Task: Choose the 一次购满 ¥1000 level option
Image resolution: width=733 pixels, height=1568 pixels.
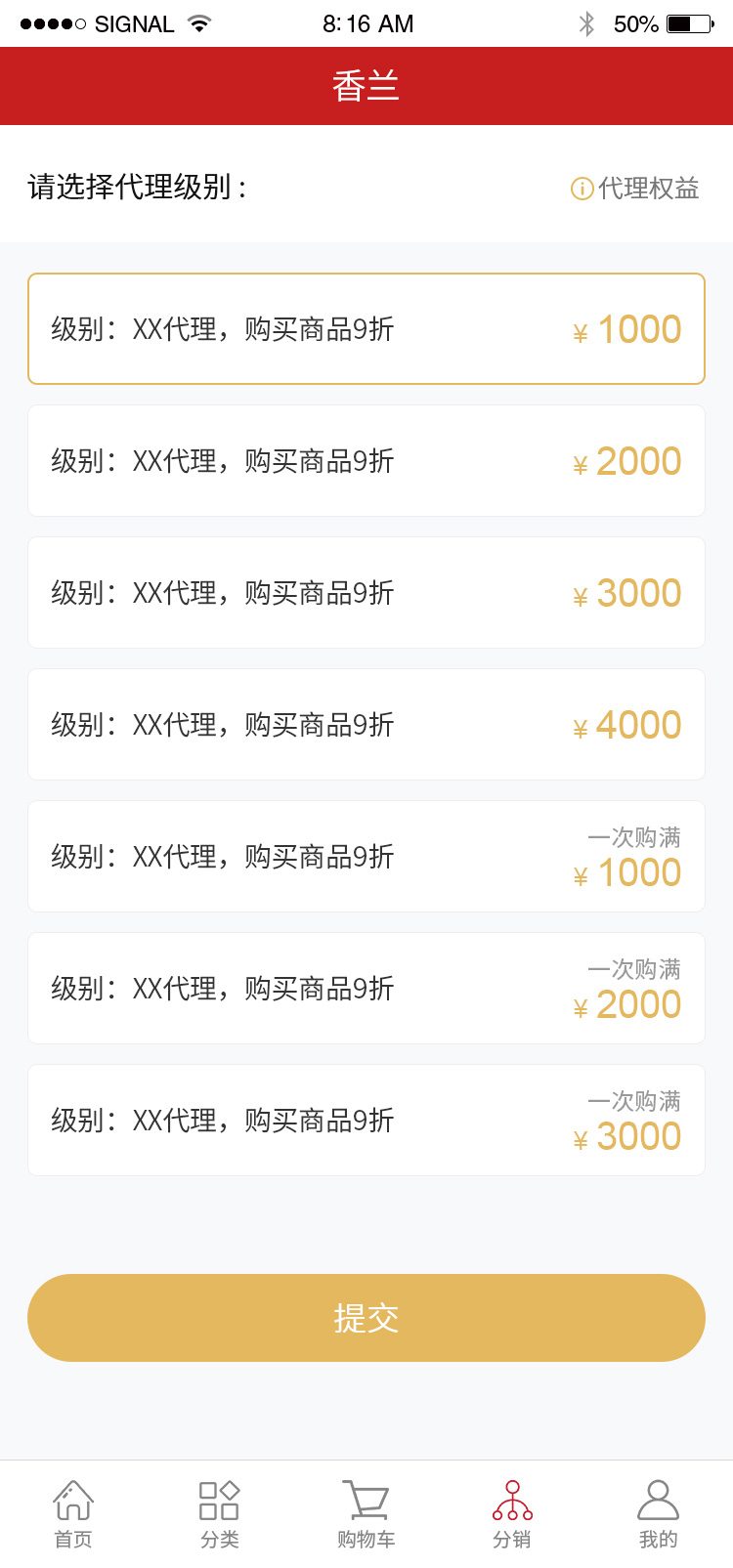Action: click(366, 857)
